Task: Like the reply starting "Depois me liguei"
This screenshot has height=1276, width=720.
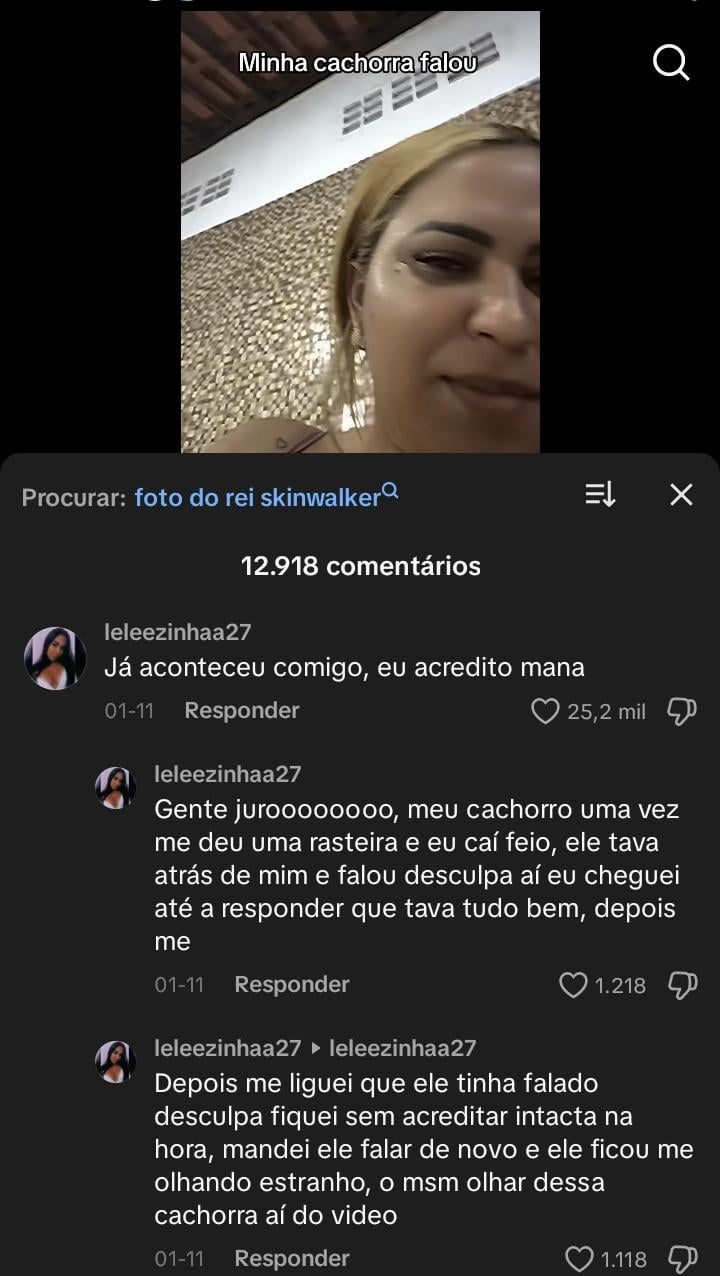Action: [x=580, y=1258]
